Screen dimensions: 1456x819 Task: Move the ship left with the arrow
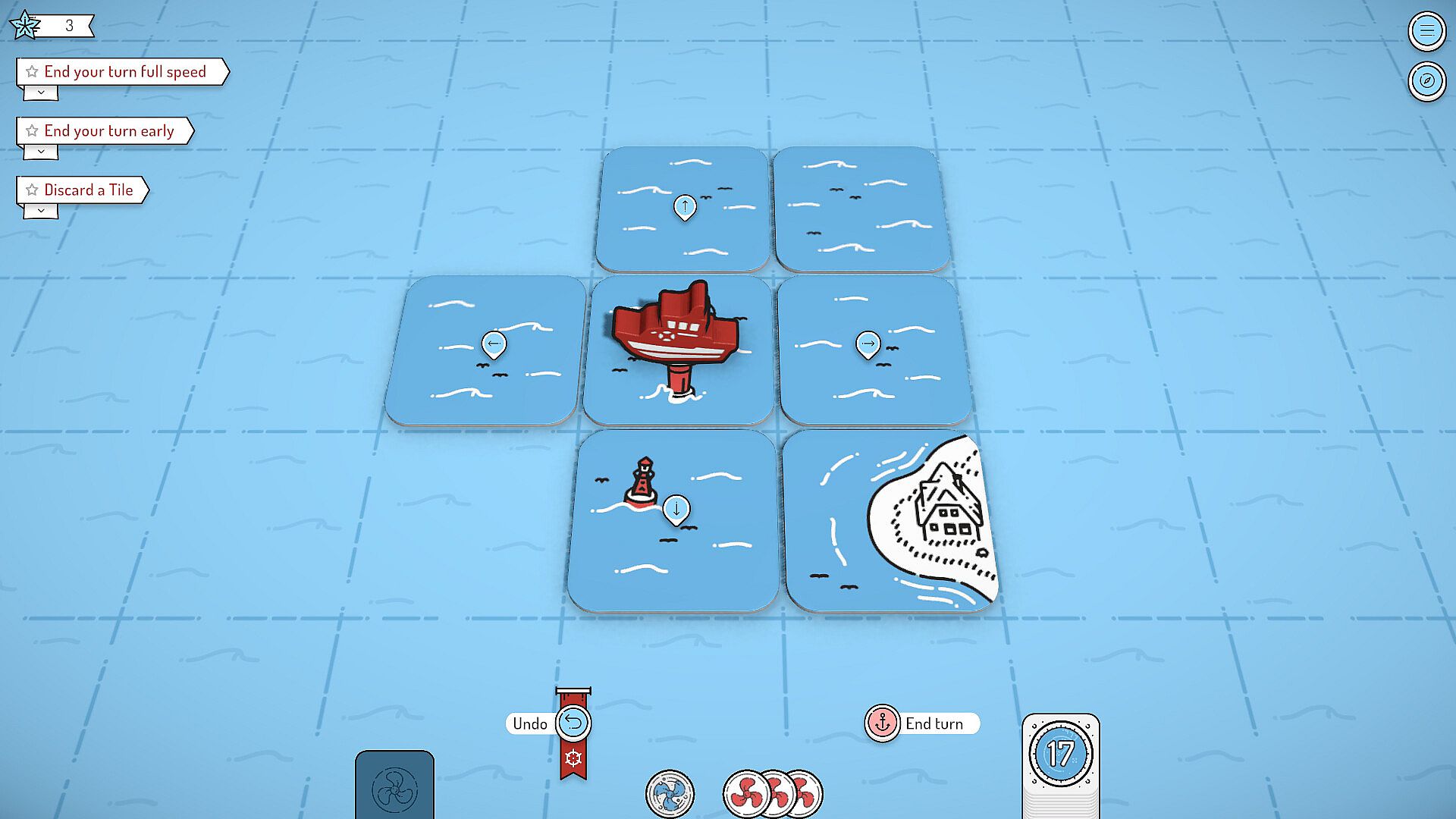[x=494, y=344]
